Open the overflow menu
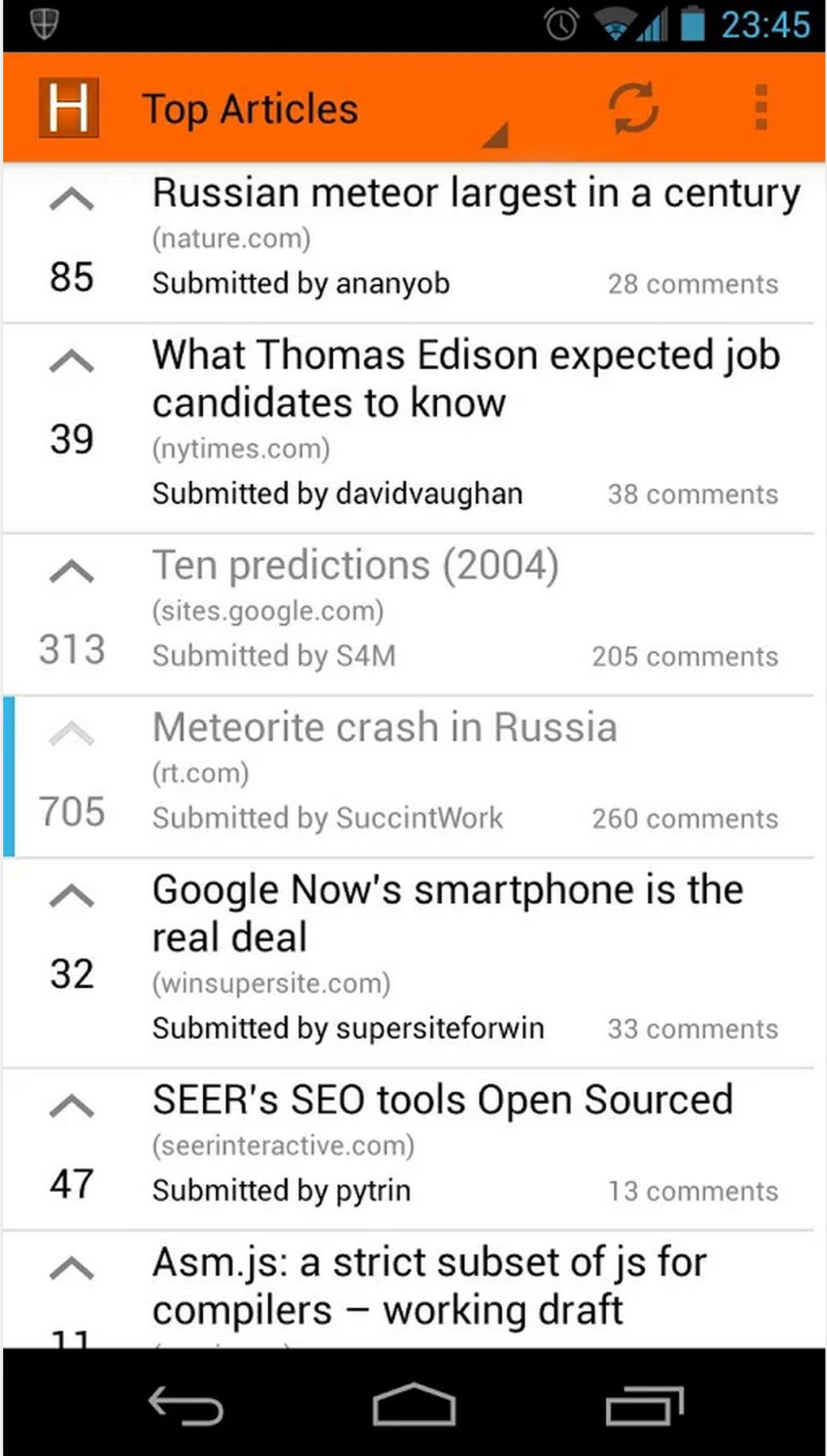This screenshot has height=1456, width=827. (x=761, y=107)
